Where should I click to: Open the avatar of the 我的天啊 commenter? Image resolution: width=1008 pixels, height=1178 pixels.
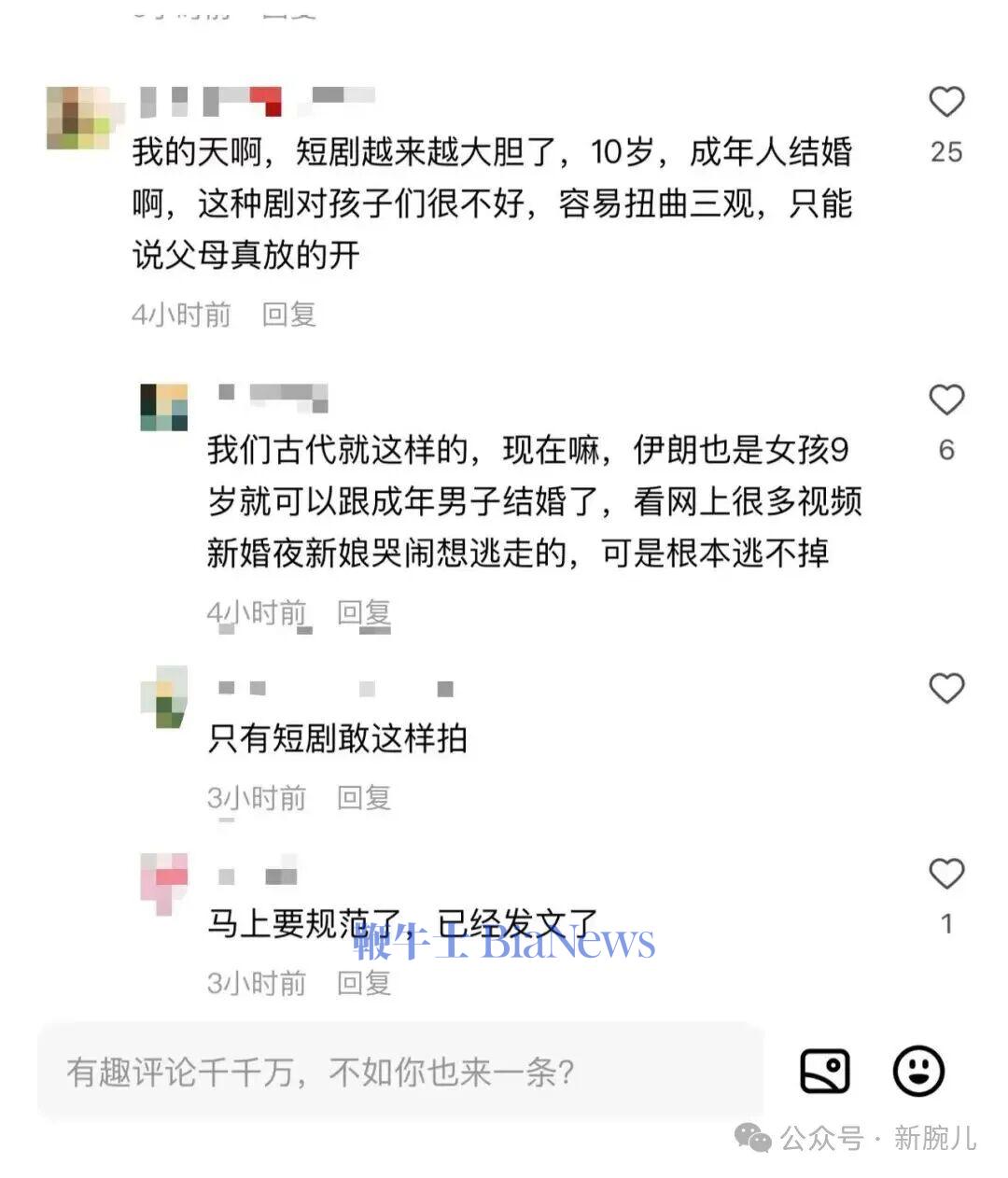pyautogui.click(x=78, y=118)
